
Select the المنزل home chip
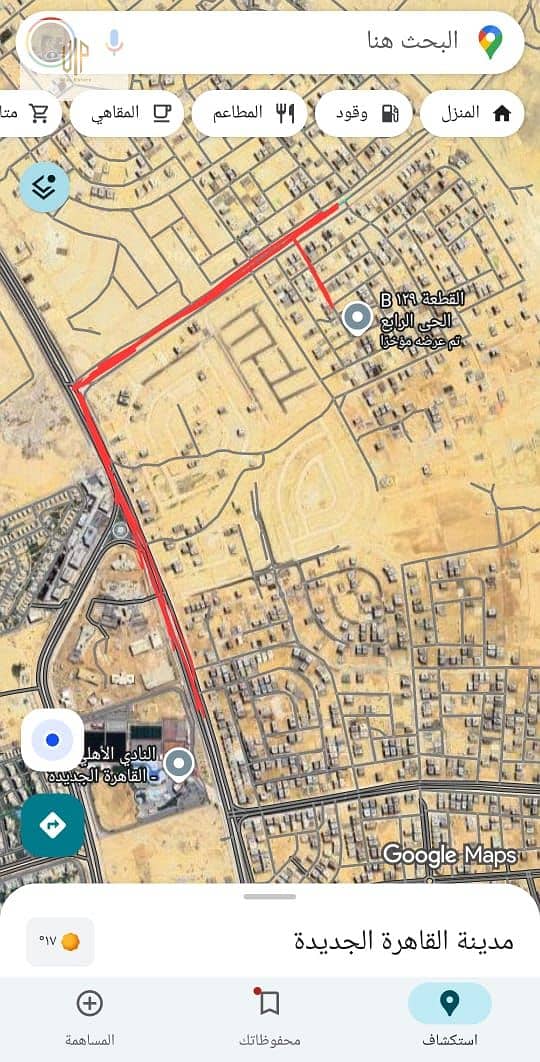pos(472,113)
